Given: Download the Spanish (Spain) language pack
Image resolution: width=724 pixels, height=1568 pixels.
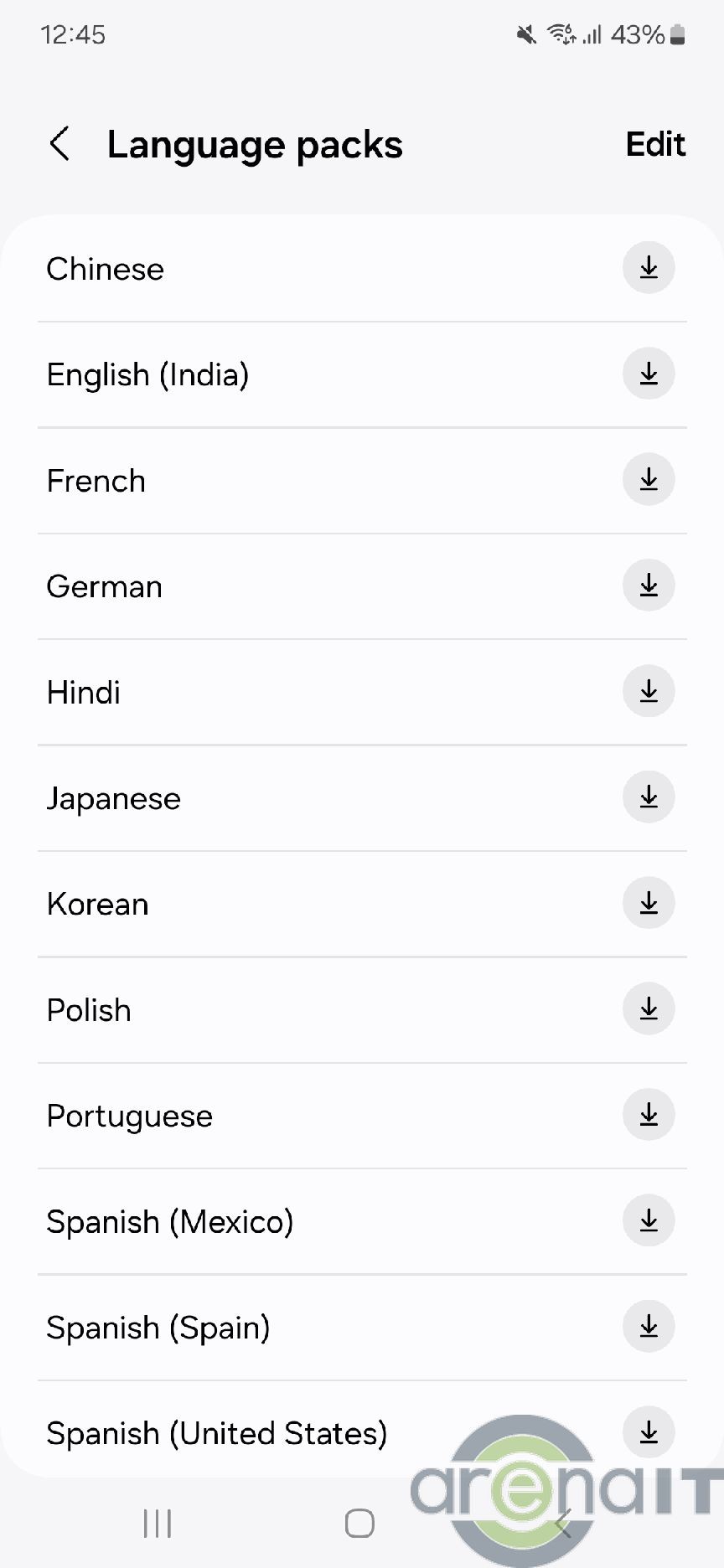Looking at the screenshot, I should click(649, 1327).
